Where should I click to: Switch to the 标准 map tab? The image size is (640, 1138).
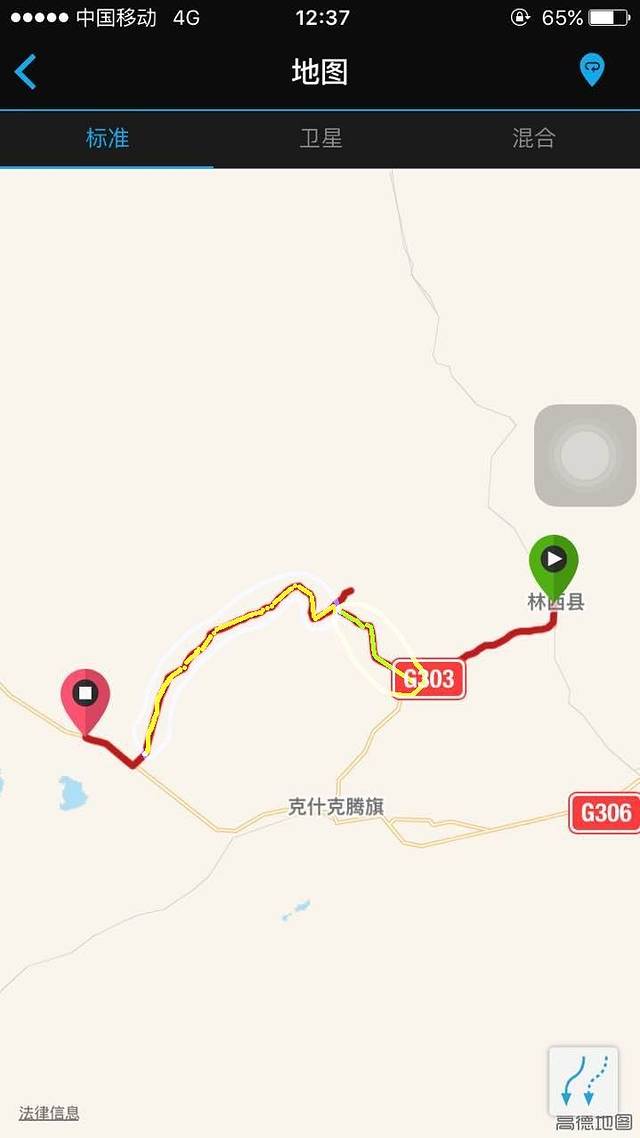(x=107, y=139)
